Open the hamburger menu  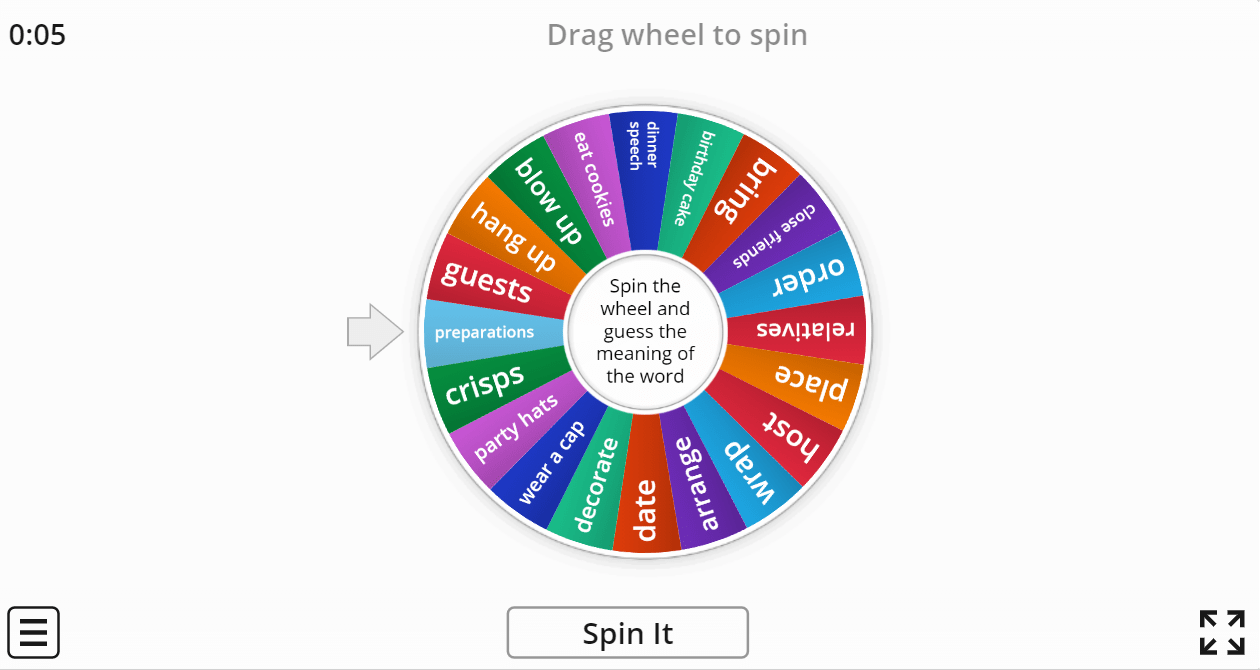34,632
